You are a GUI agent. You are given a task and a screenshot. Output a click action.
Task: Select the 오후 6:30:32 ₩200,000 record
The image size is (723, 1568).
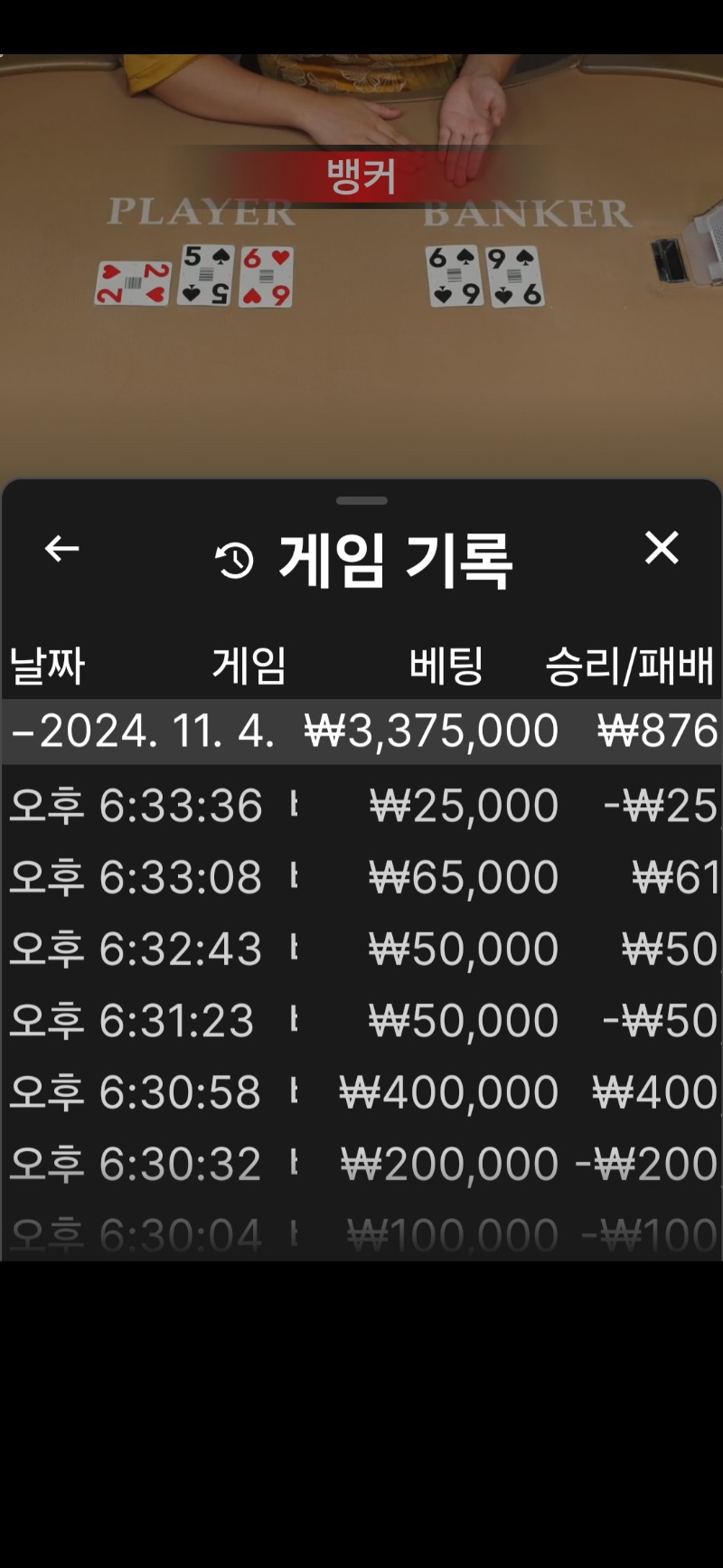point(361,1163)
